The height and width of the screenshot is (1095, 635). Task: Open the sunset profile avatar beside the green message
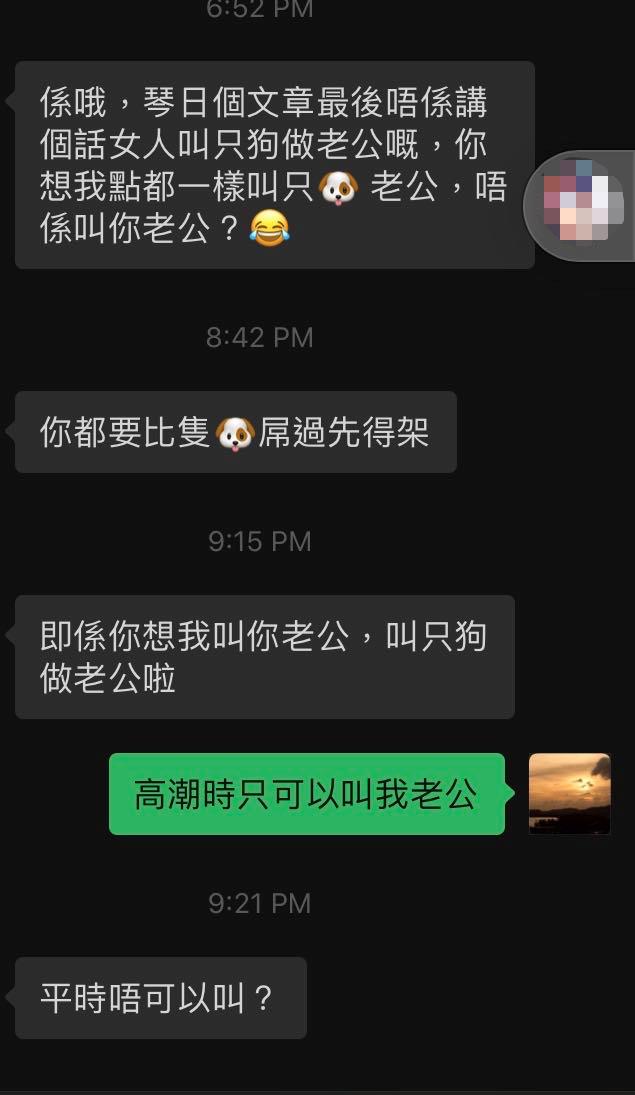click(569, 793)
